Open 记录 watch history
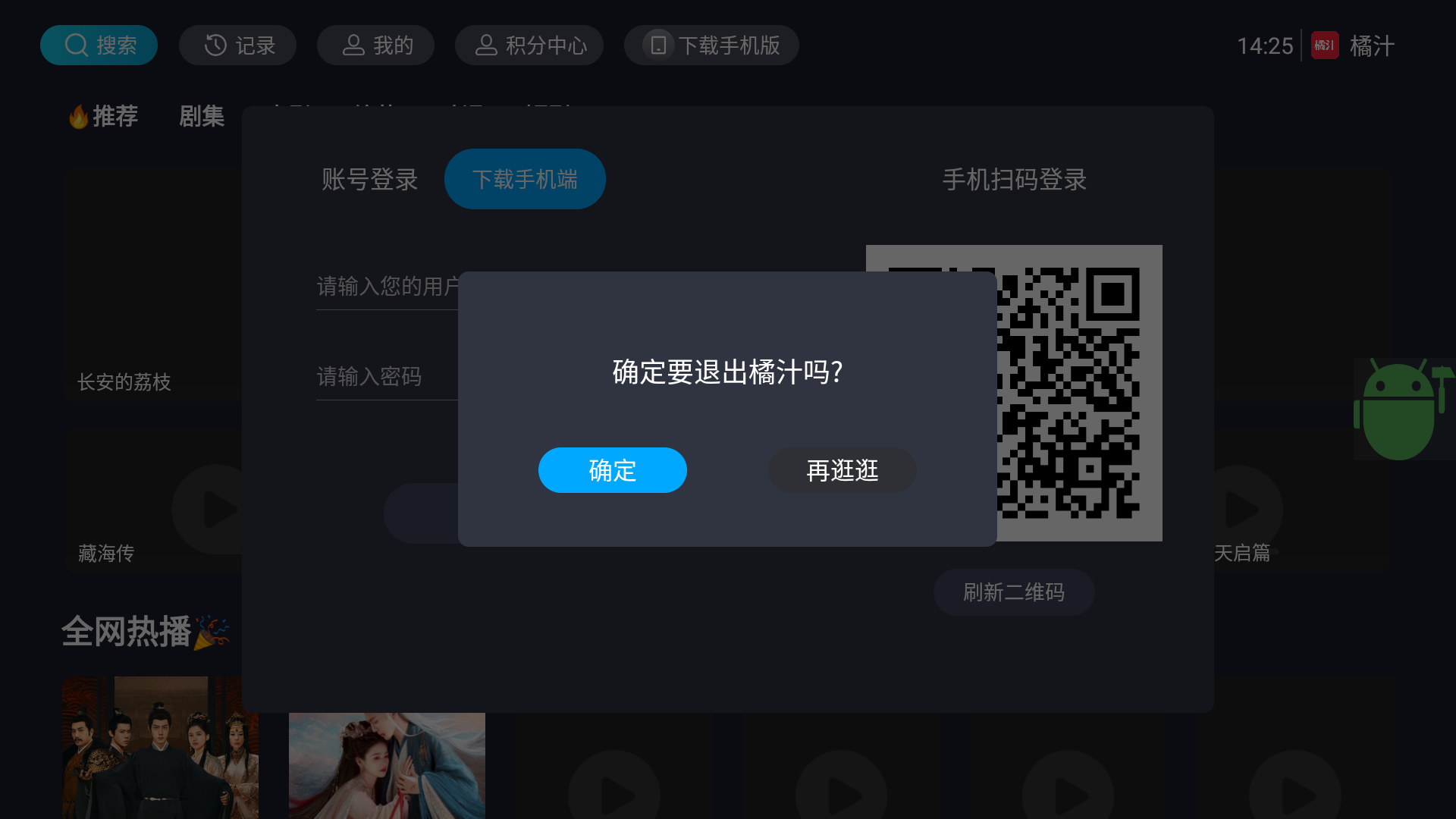Viewport: 1456px width, 819px height. (237, 45)
